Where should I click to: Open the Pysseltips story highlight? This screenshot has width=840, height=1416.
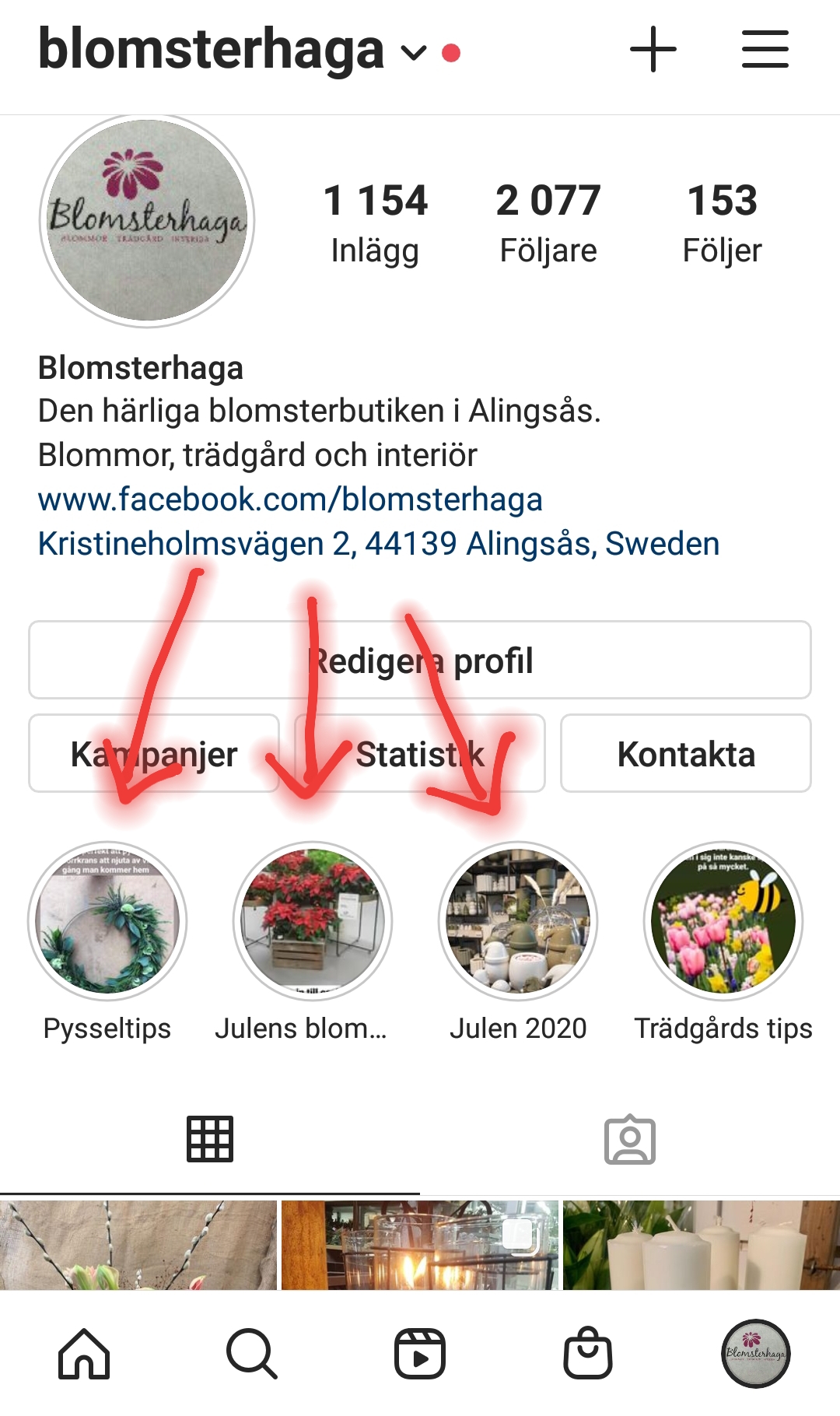point(107,921)
